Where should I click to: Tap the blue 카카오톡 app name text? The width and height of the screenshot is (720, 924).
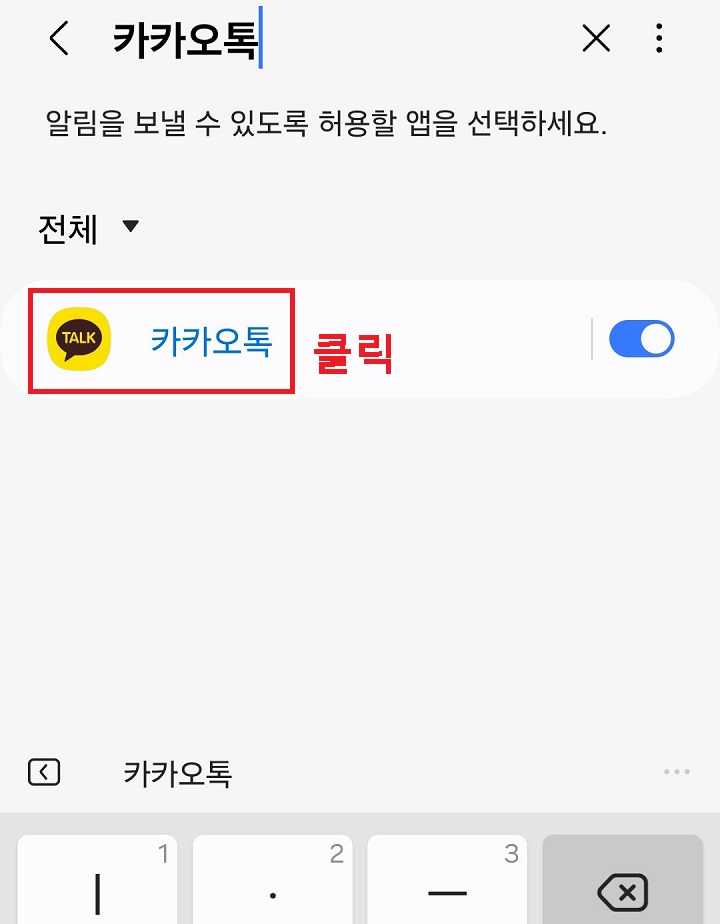210,338
